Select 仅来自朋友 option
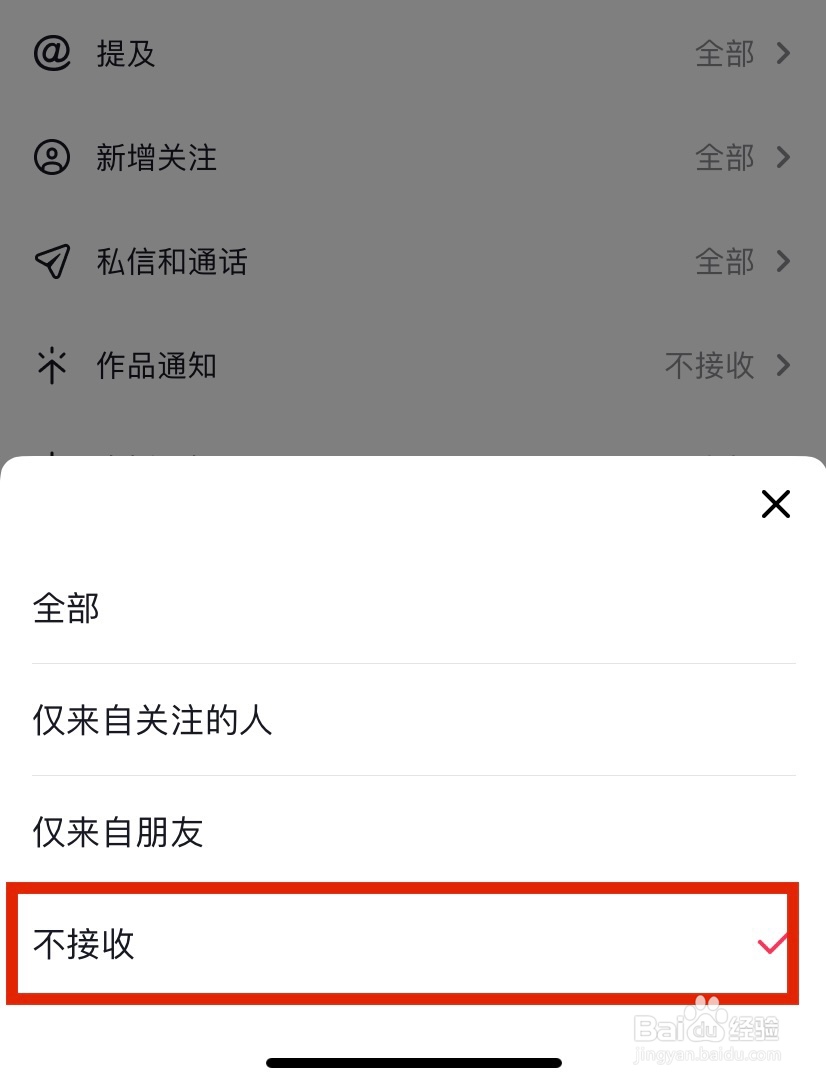Screen dimensions: 826x1083 point(117,832)
